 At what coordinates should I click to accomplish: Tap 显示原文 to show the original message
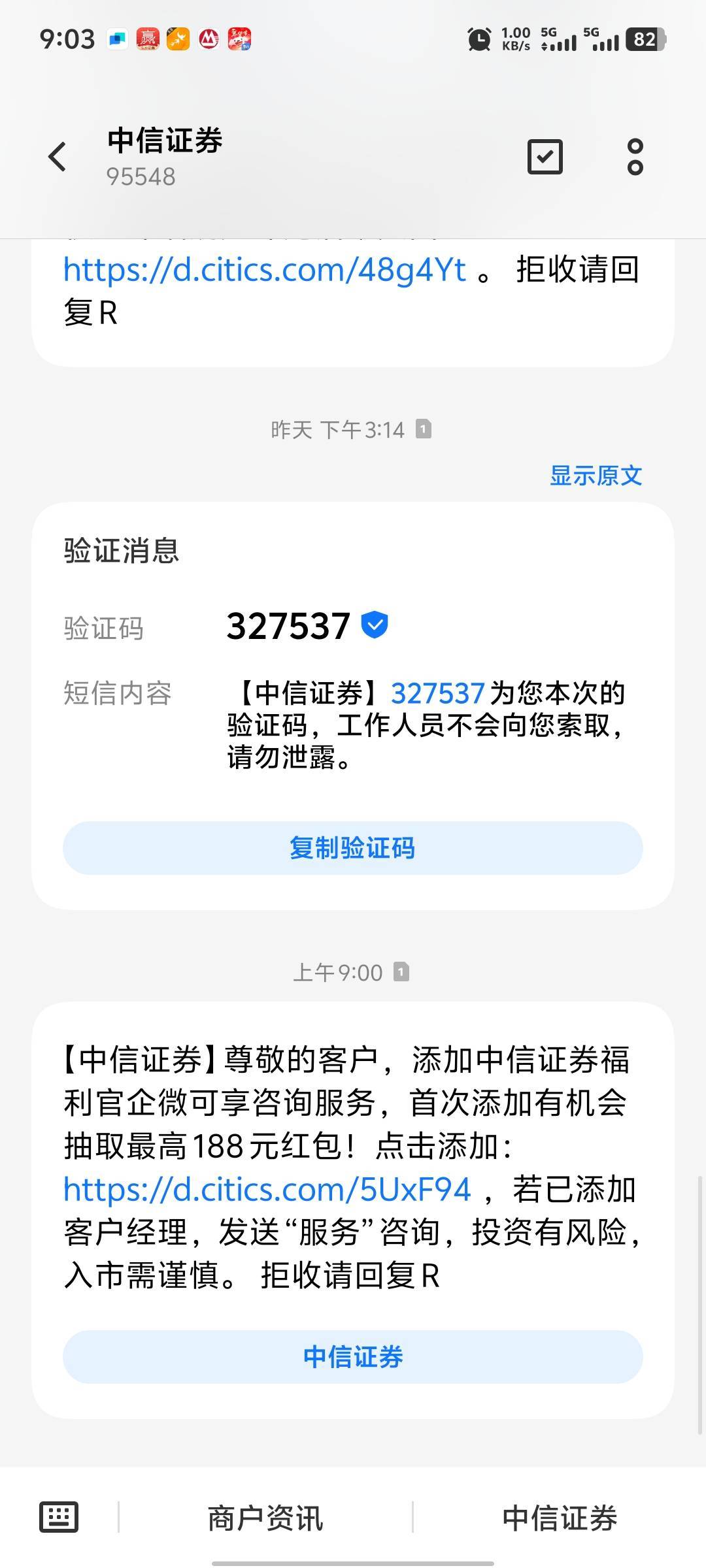point(596,476)
